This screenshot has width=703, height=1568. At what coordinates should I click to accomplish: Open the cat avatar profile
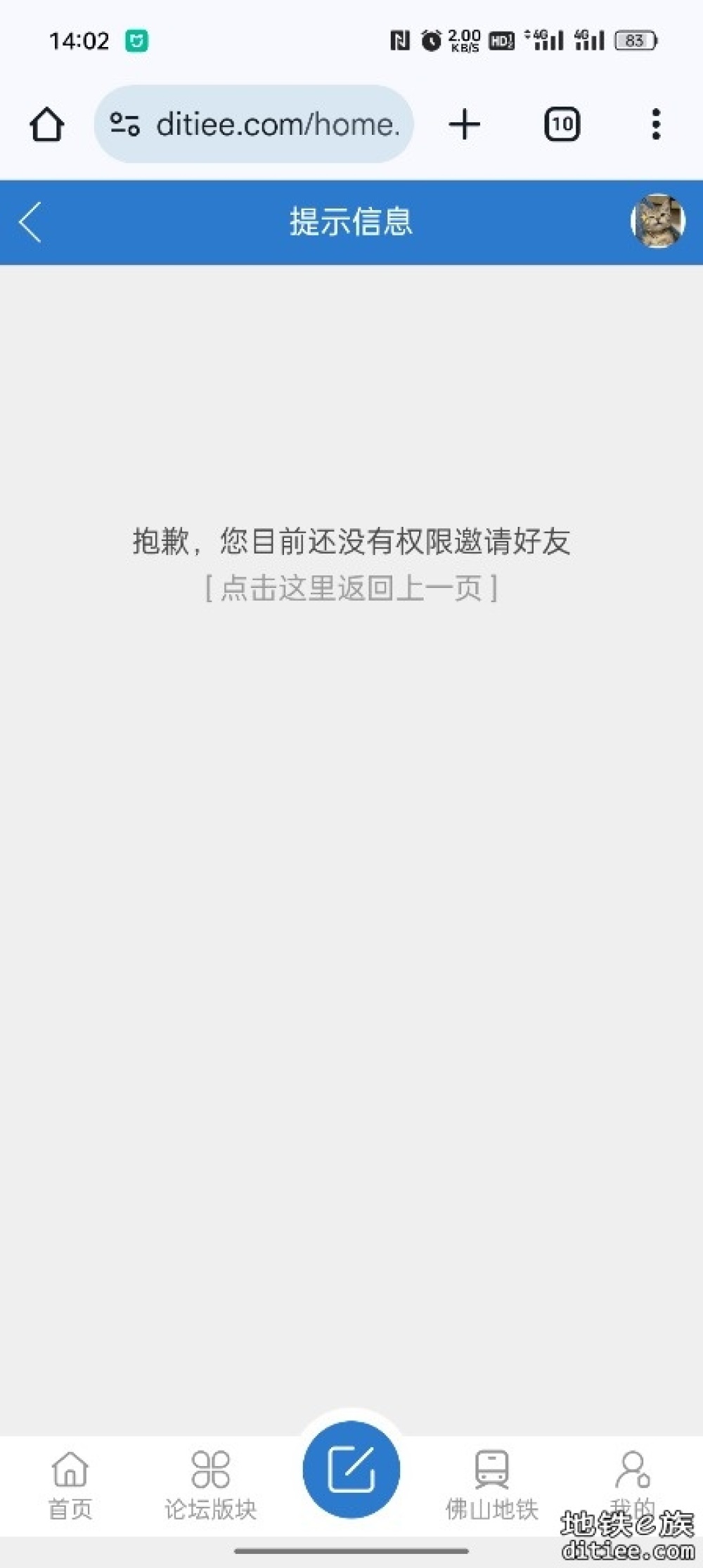tap(658, 221)
